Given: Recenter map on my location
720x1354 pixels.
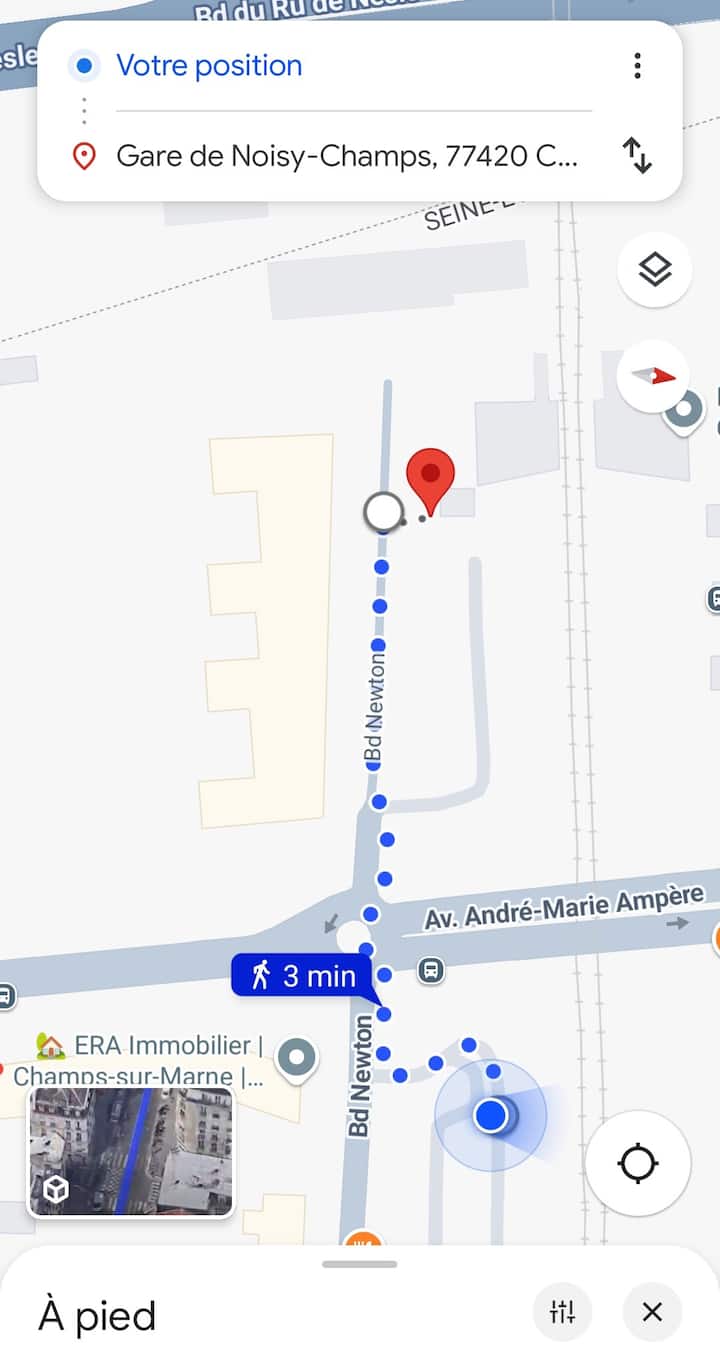Looking at the screenshot, I should pyautogui.click(x=637, y=1163).
